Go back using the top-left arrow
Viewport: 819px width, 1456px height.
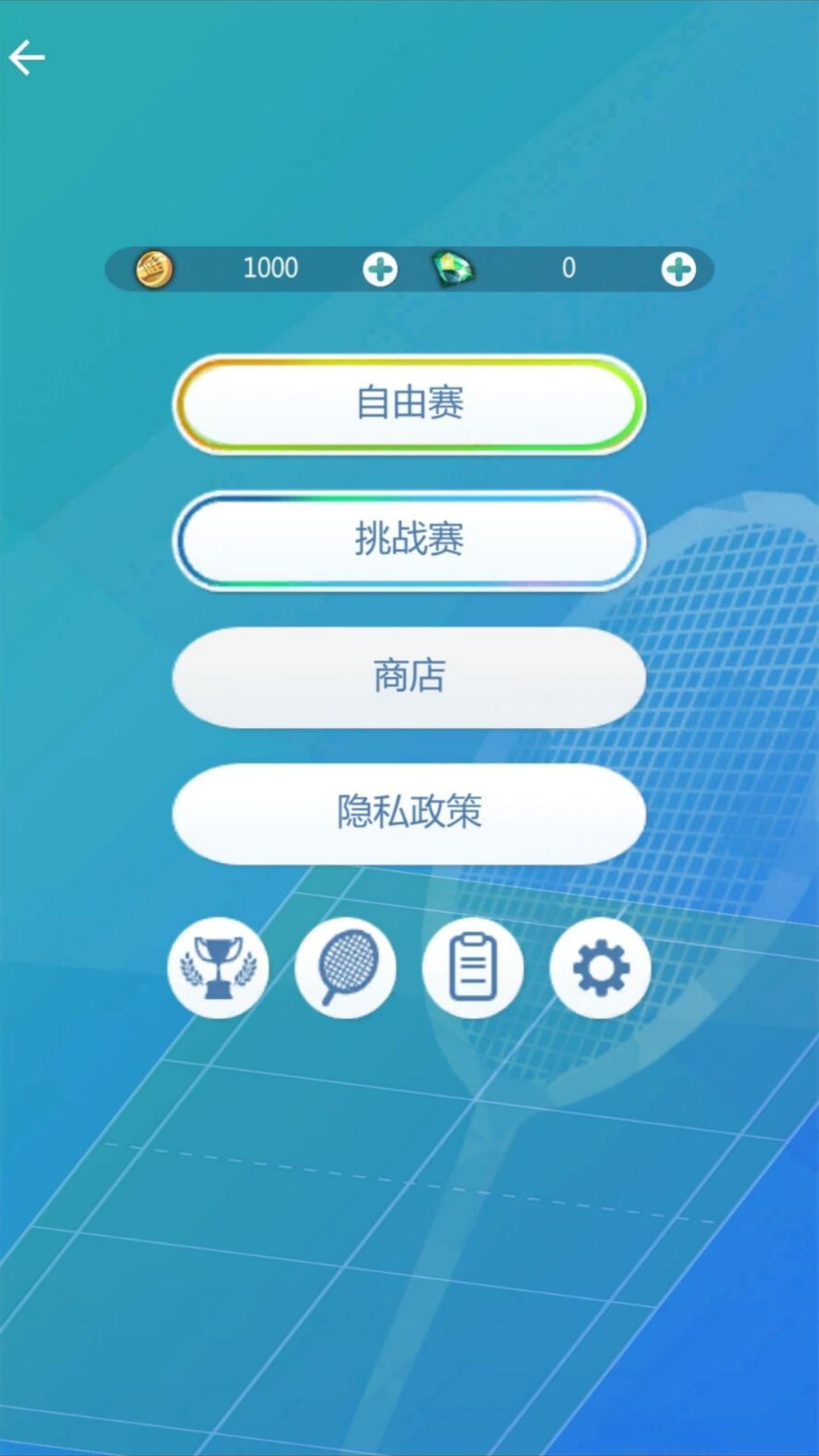pyautogui.click(x=27, y=58)
